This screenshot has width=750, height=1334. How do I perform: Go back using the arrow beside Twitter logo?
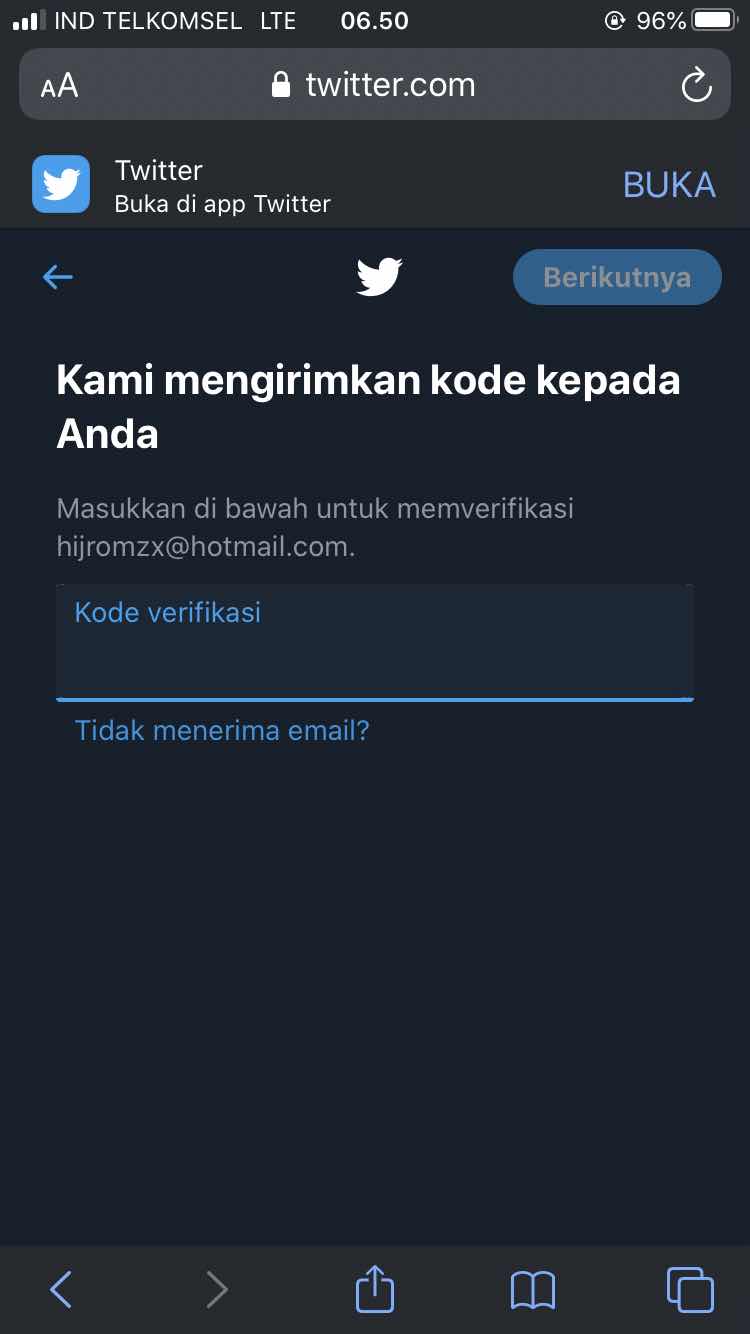pyautogui.click(x=58, y=277)
